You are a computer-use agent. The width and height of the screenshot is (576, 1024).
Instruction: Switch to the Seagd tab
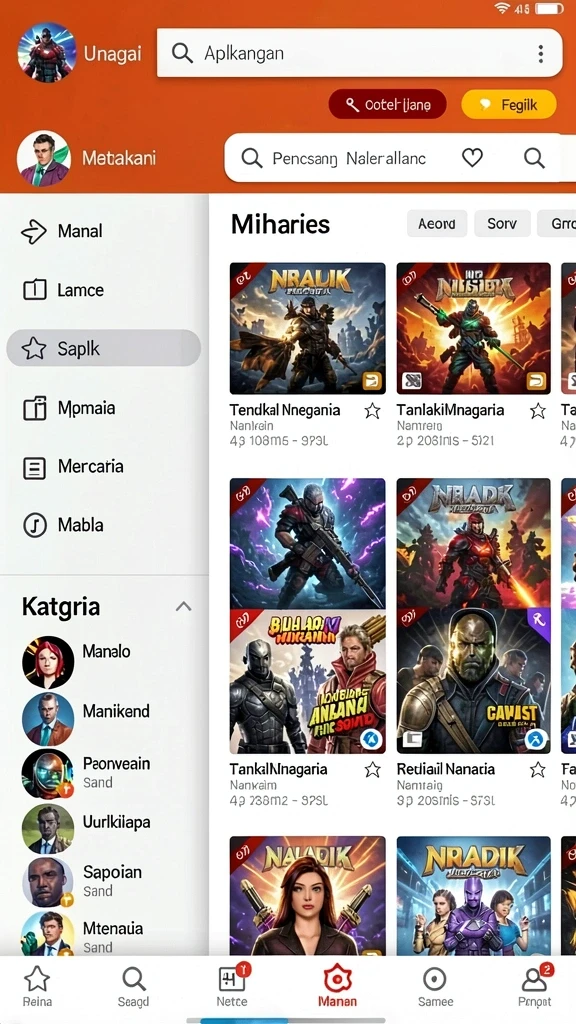tap(133, 986)
